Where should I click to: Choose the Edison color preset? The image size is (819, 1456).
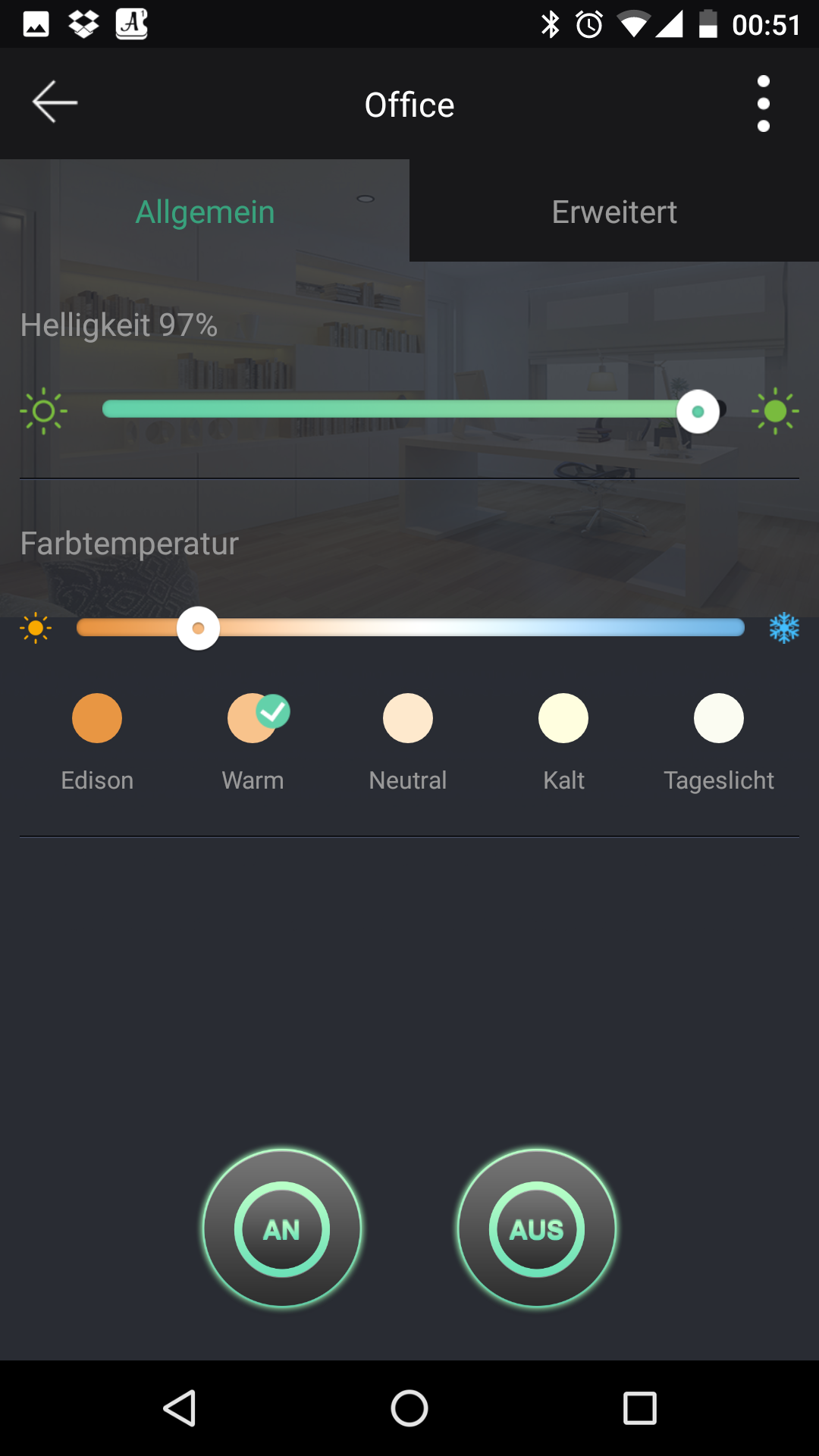pyautogui.click(x=97, y=718)
